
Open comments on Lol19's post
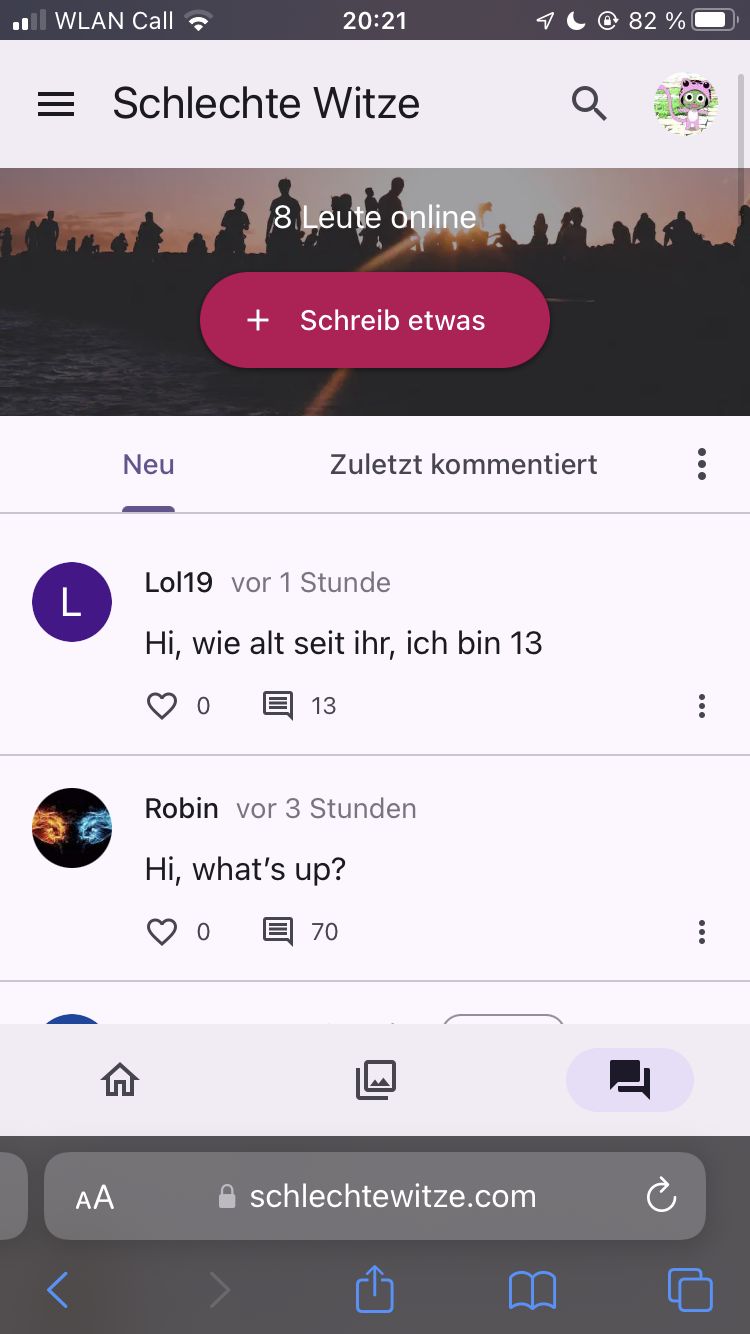click(279, 706)
